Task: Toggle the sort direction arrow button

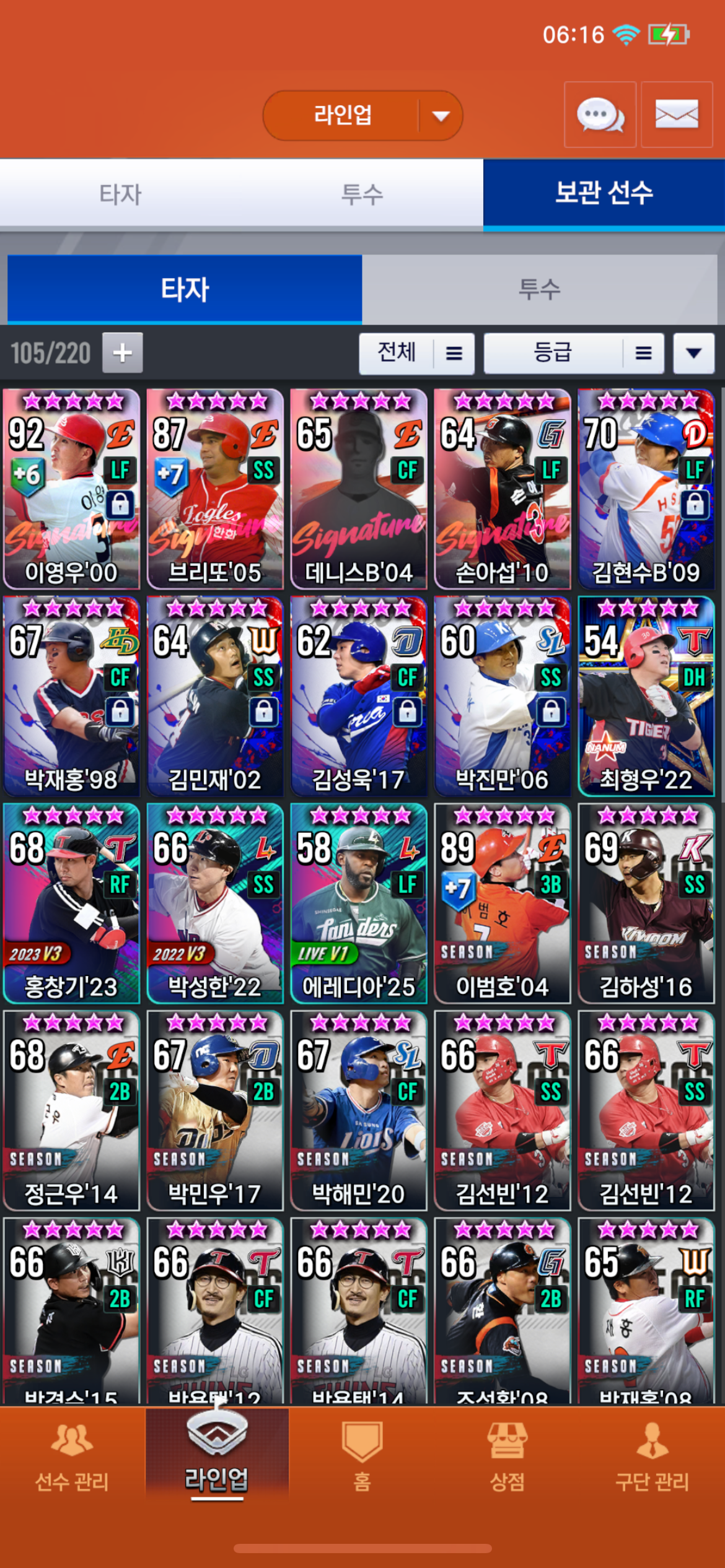Action: point(694,354)
